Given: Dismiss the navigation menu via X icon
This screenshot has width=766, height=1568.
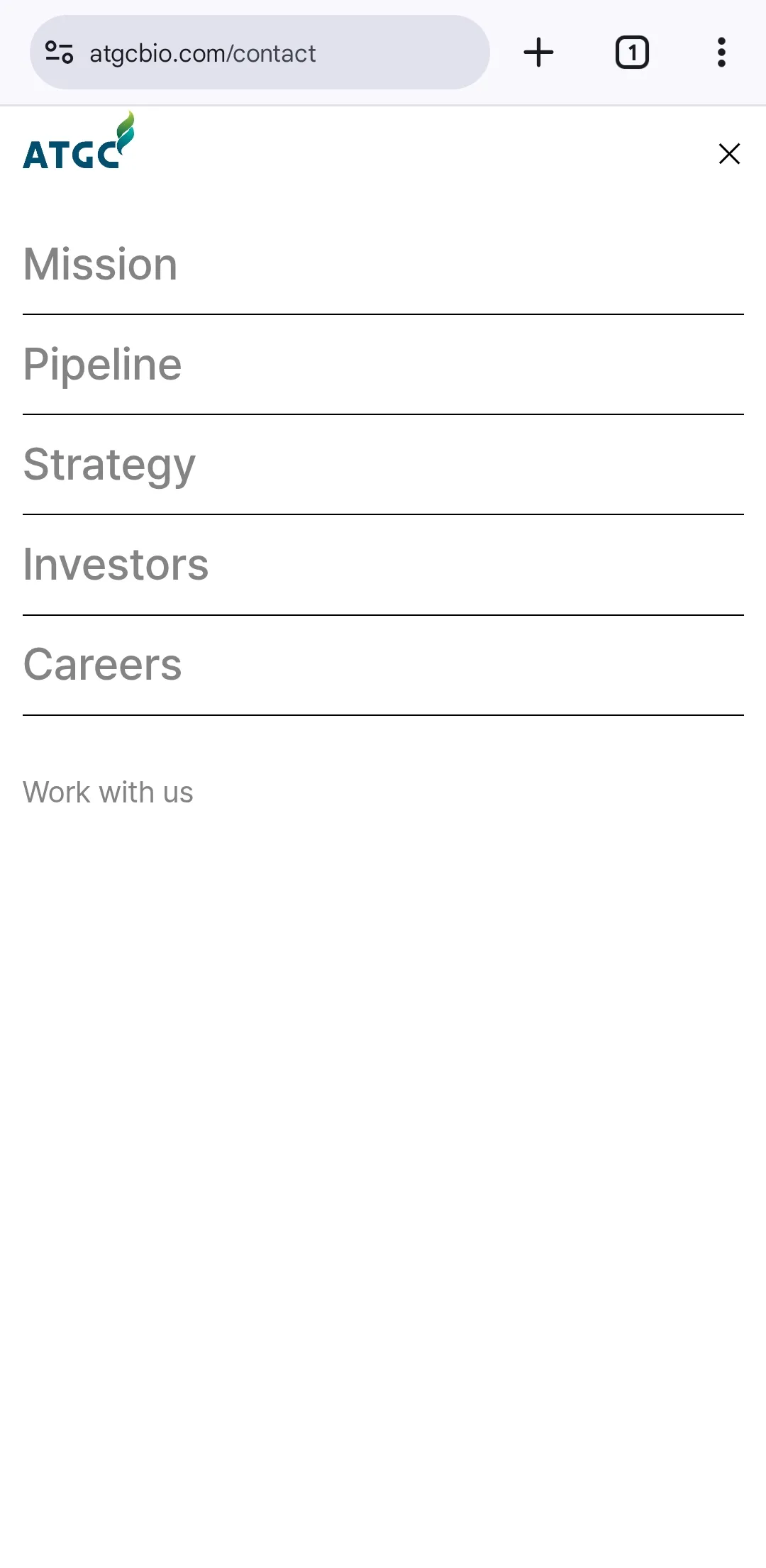Looking at the screenshot, I should tap(729, 154).
